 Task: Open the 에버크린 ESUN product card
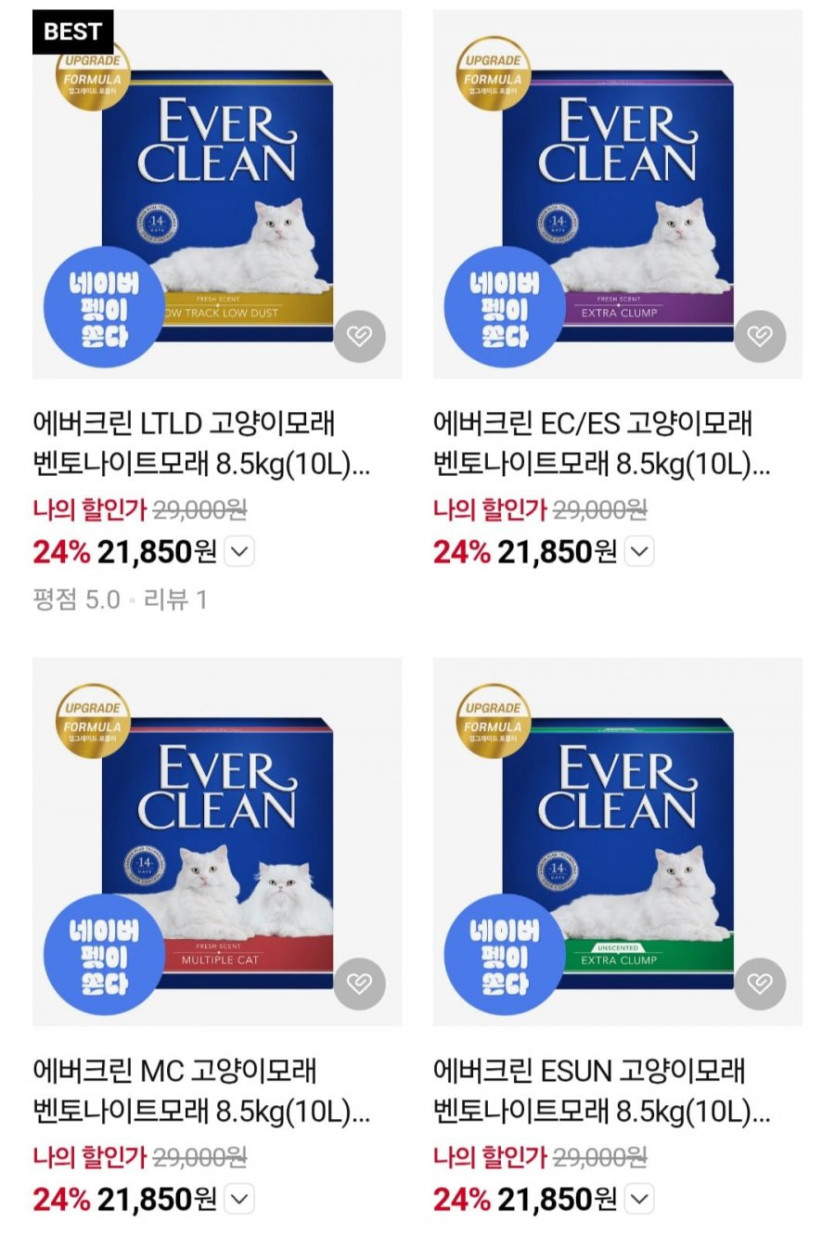click(617, 842)
